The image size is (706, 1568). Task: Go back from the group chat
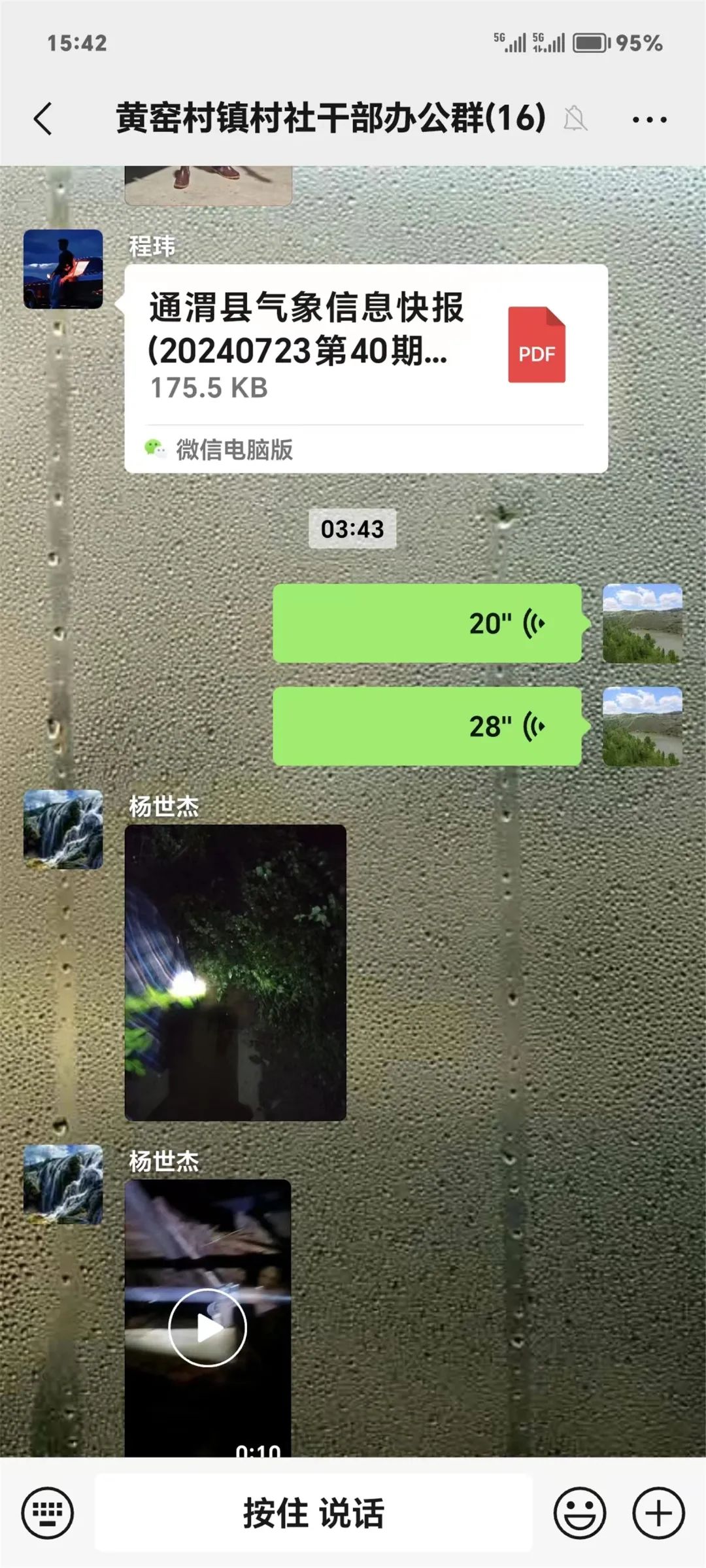(x=43, y=119)
